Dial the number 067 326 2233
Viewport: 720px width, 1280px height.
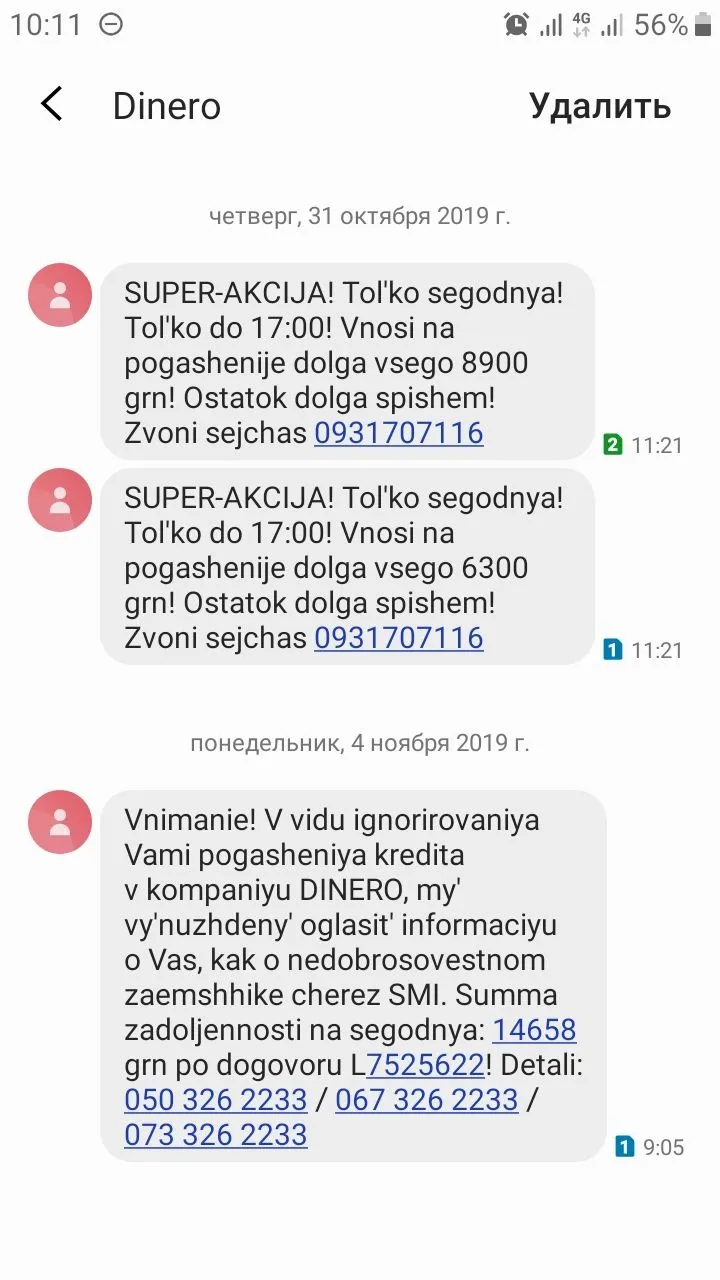pyautogui.click(x=426, y=1100)
